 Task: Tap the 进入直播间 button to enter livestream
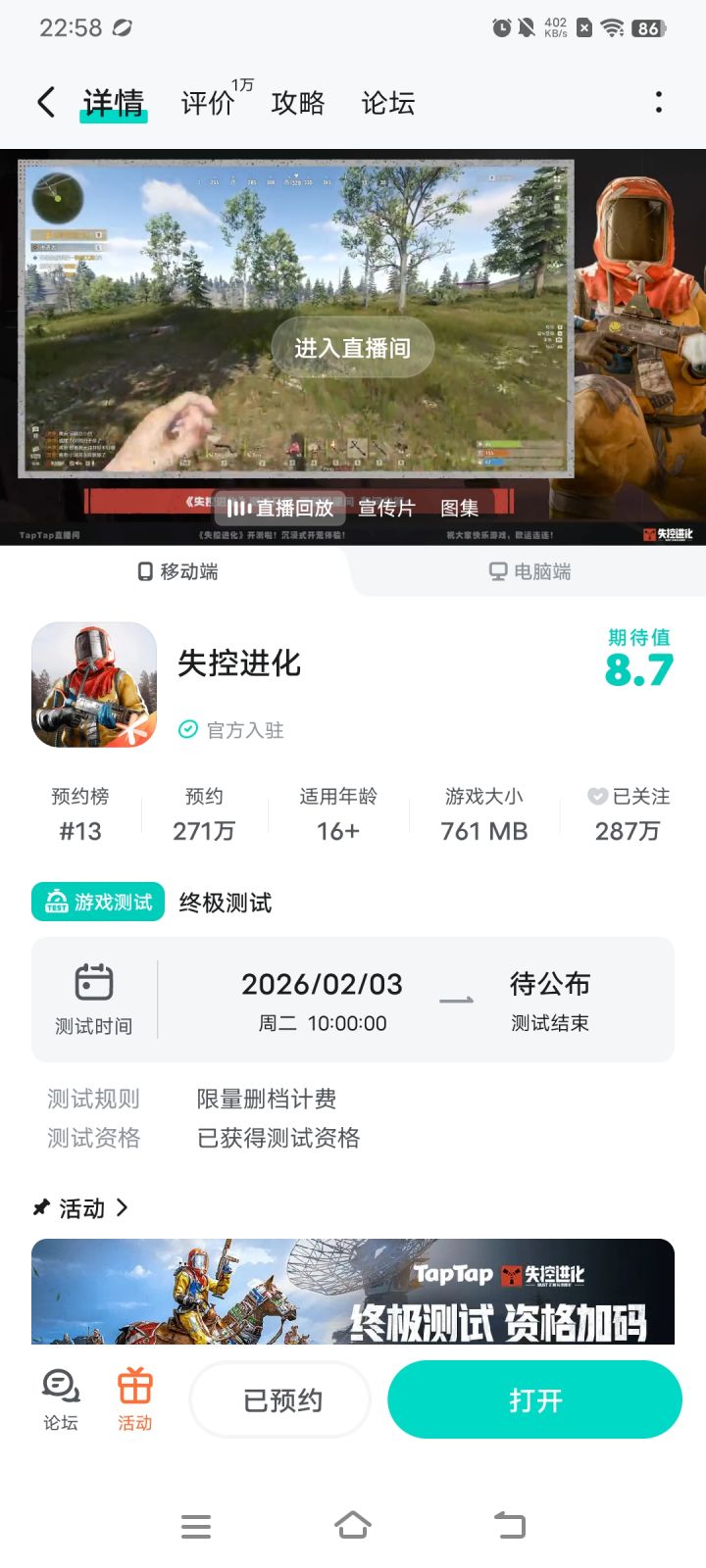(353, 347)
